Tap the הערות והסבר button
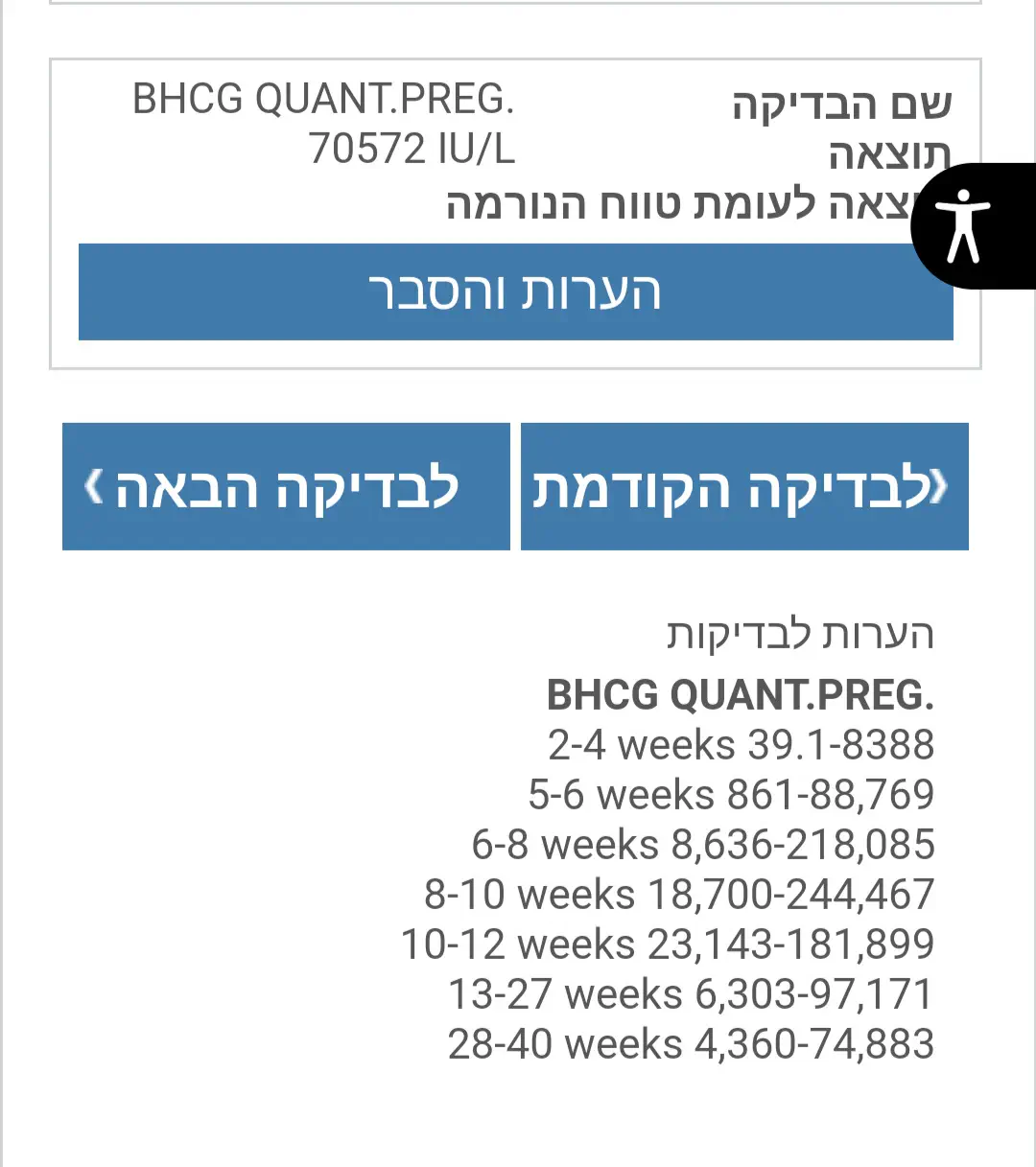Screen dimensions: 1036x1167 (515, 292)
